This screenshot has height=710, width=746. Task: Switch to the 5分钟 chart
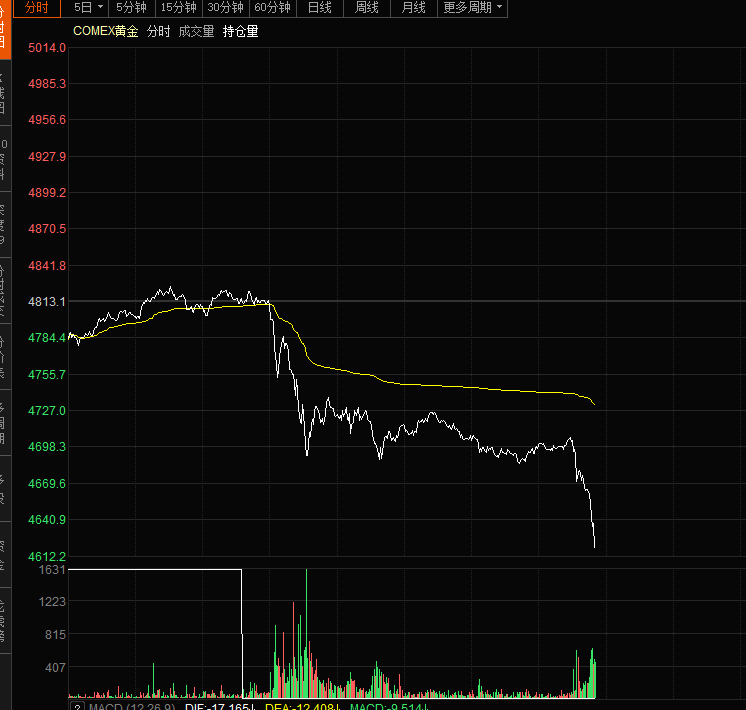[130, 8]
